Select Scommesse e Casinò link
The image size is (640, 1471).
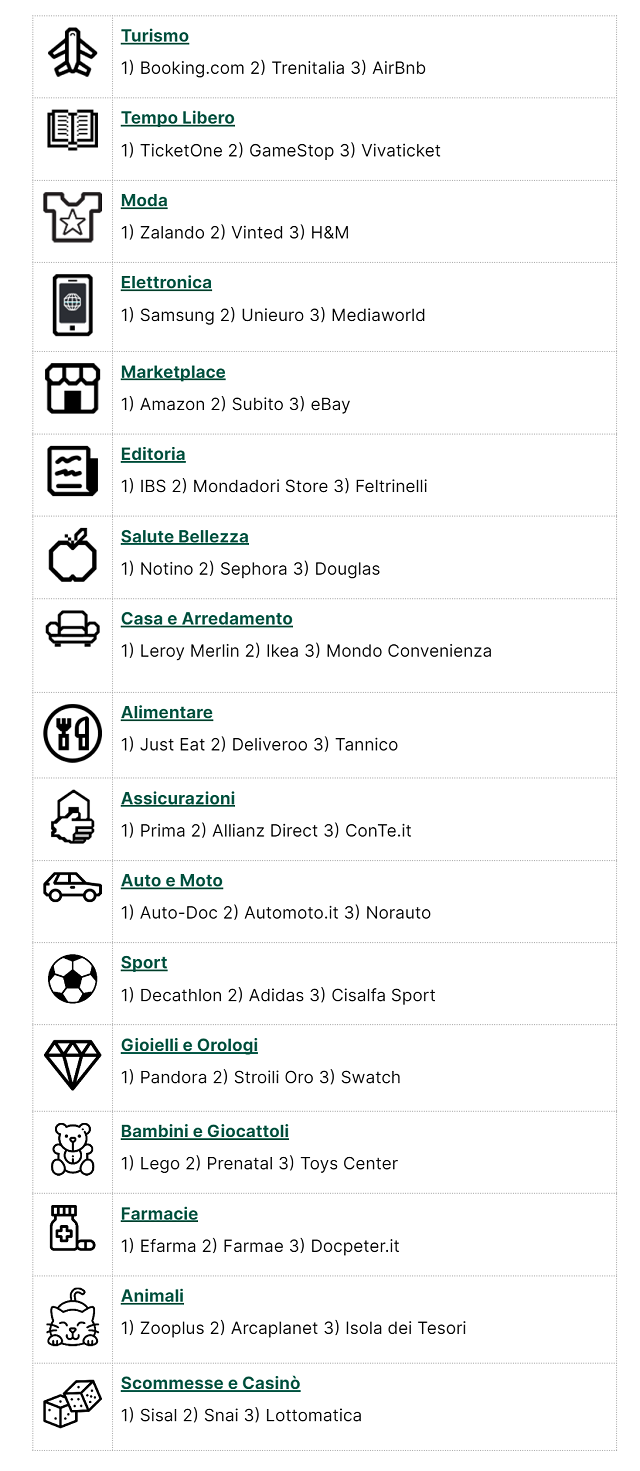(211, 1383)
